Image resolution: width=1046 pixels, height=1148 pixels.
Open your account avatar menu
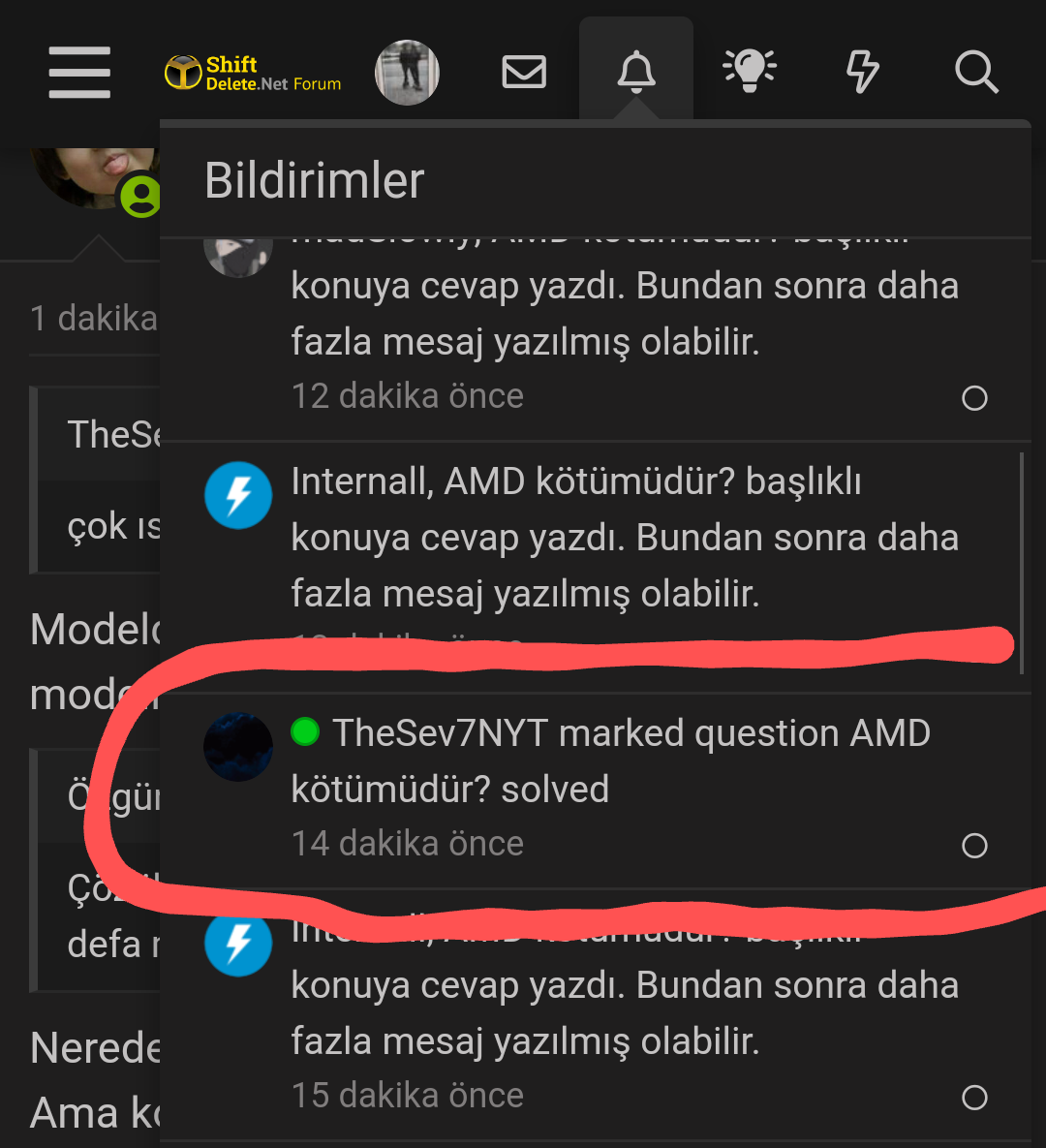(407, 73)
